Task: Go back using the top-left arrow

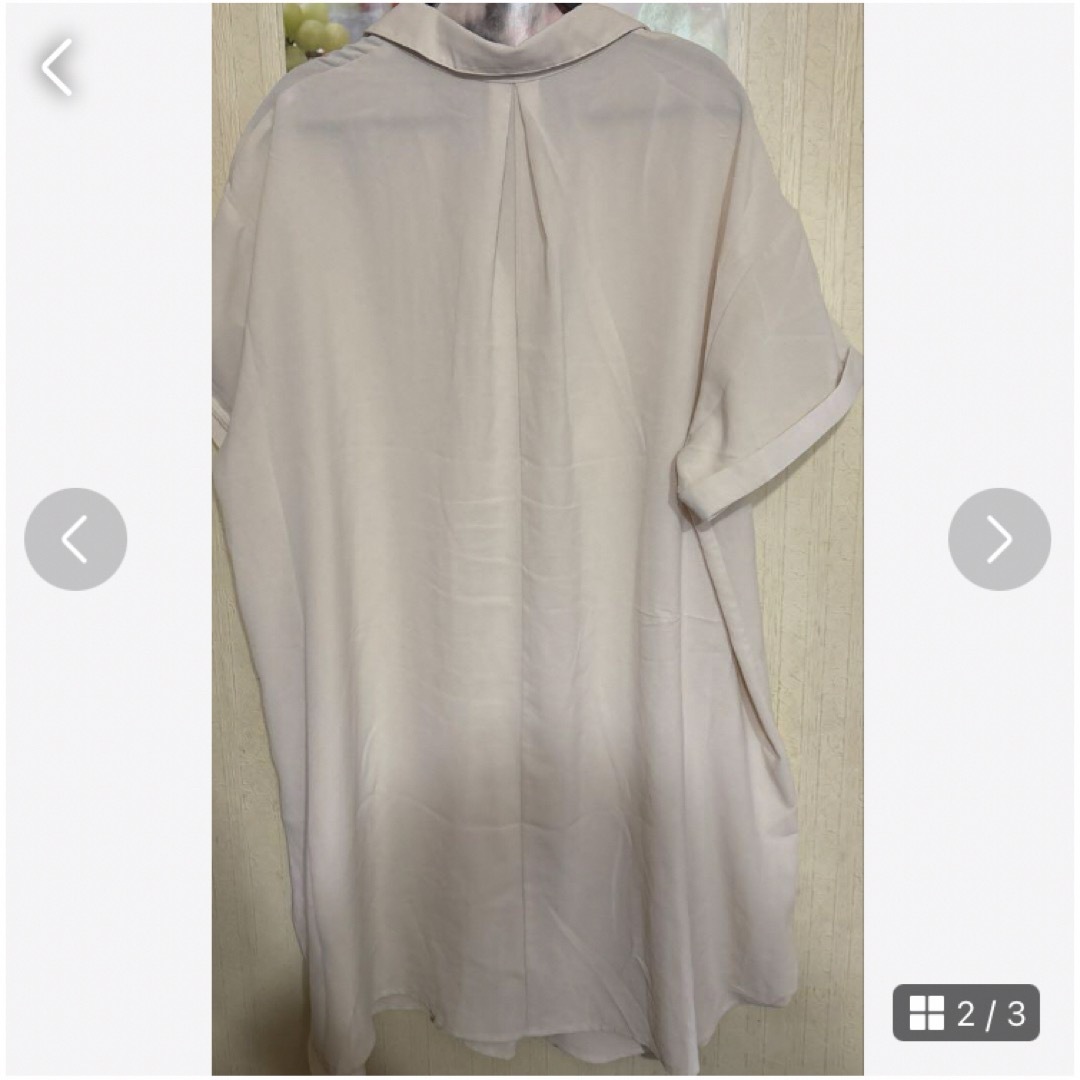Action: click(57, 67)
